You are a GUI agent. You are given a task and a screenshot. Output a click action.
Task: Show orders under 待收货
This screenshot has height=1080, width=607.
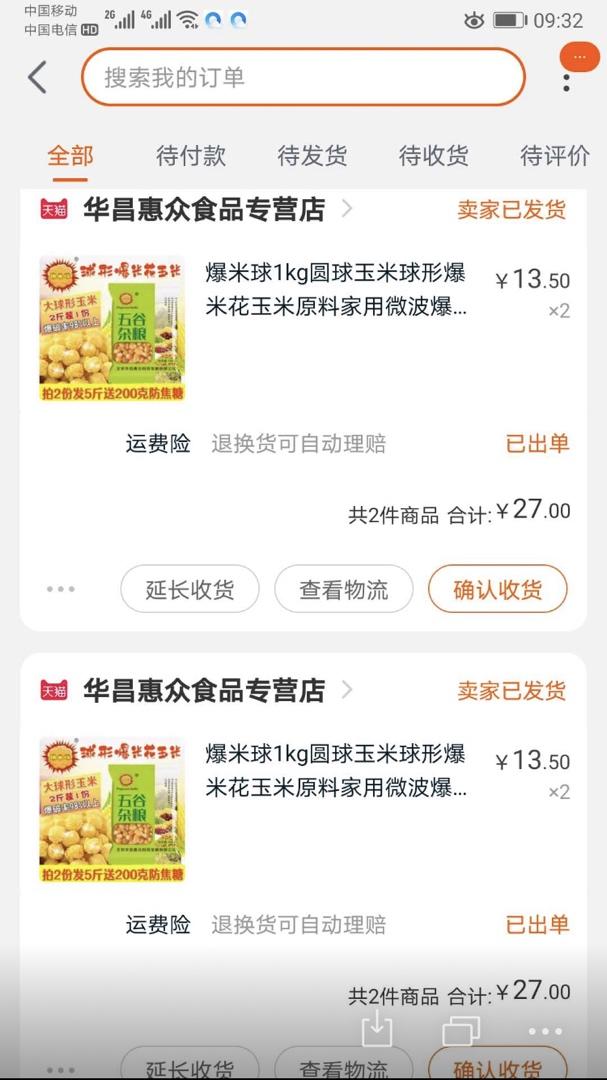(x=433, y=155)
